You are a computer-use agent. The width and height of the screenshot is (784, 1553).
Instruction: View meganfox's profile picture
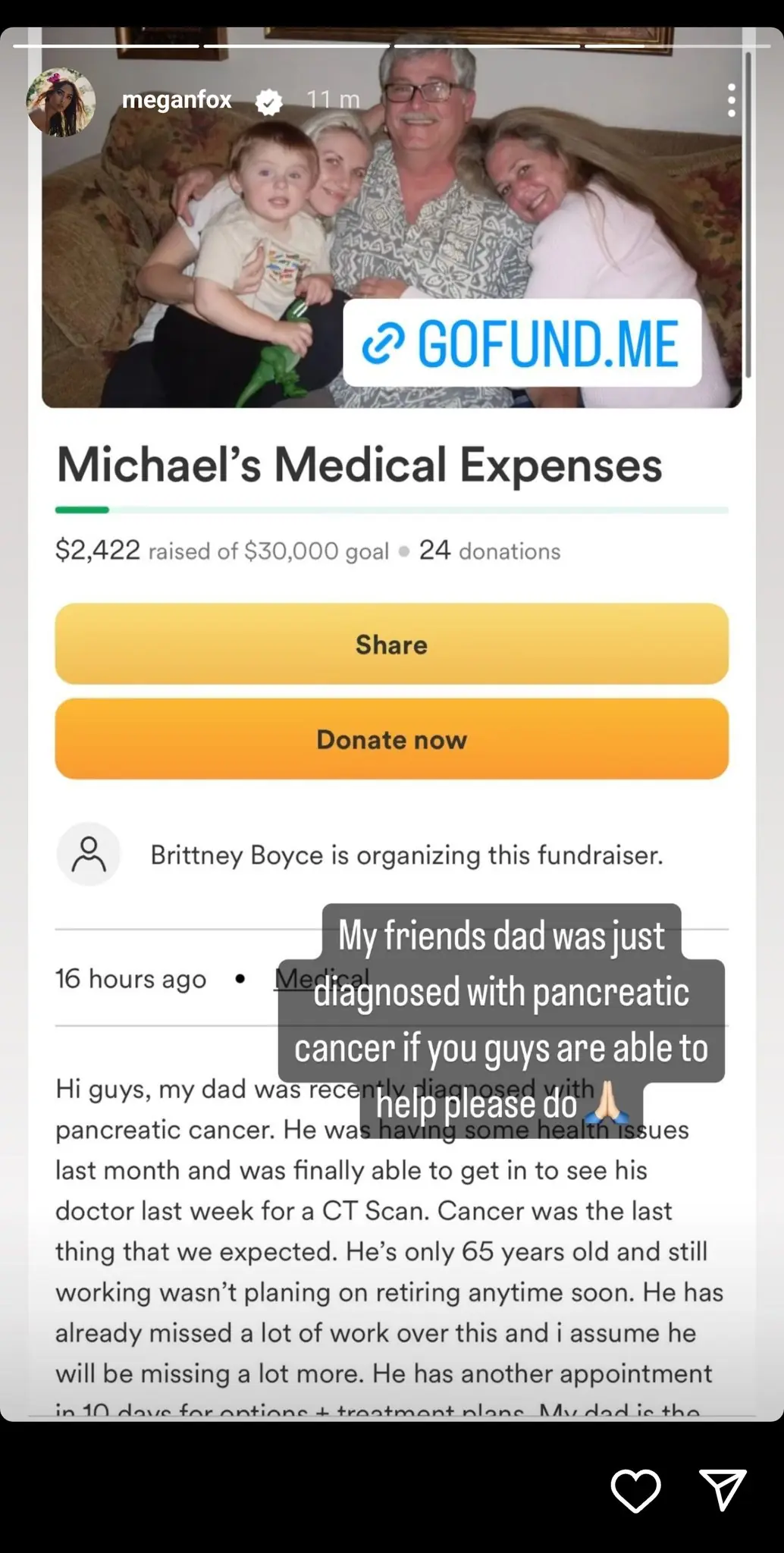click(61, 102)
